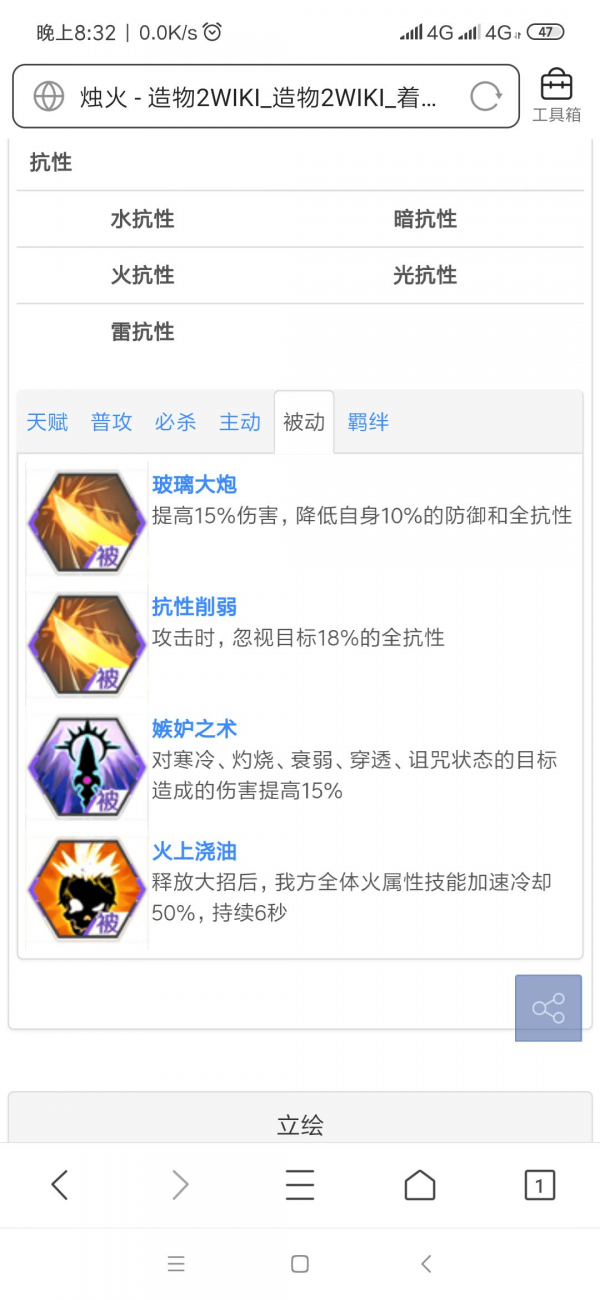This screenshot has height=1300, width=600.
Task: Expand the 立绘 section
Action: click(300, 1125)
